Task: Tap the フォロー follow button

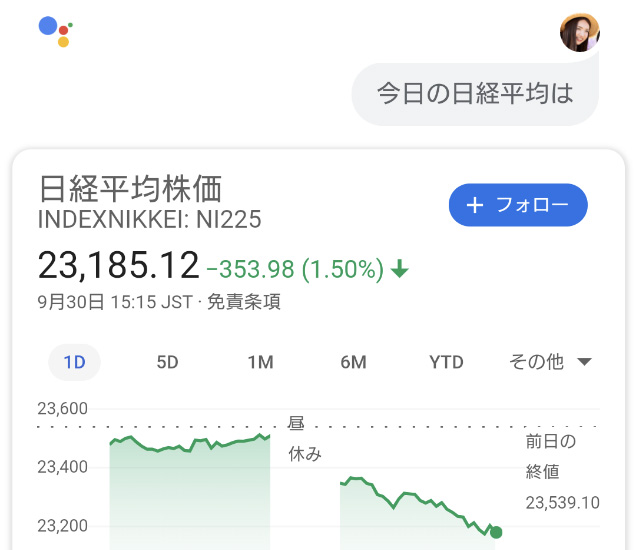Action: tap(518, 205)
